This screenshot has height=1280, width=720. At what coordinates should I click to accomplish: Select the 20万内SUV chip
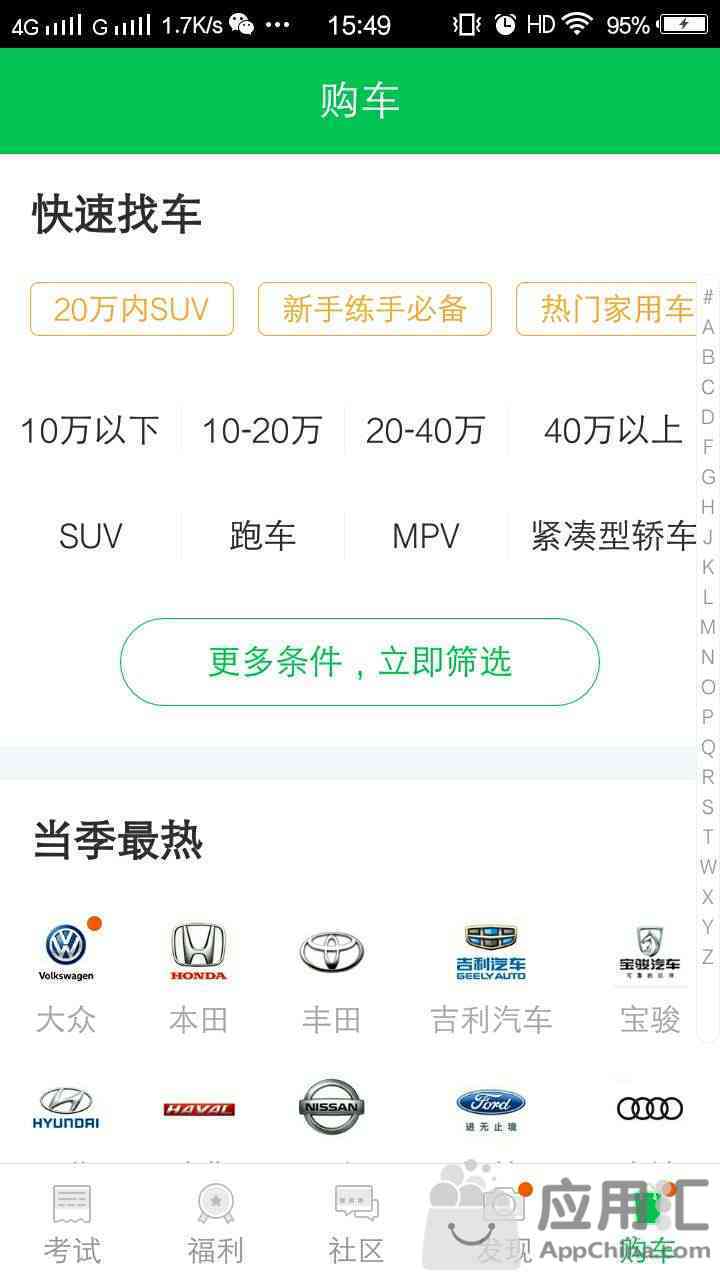(x=131, y=309)
